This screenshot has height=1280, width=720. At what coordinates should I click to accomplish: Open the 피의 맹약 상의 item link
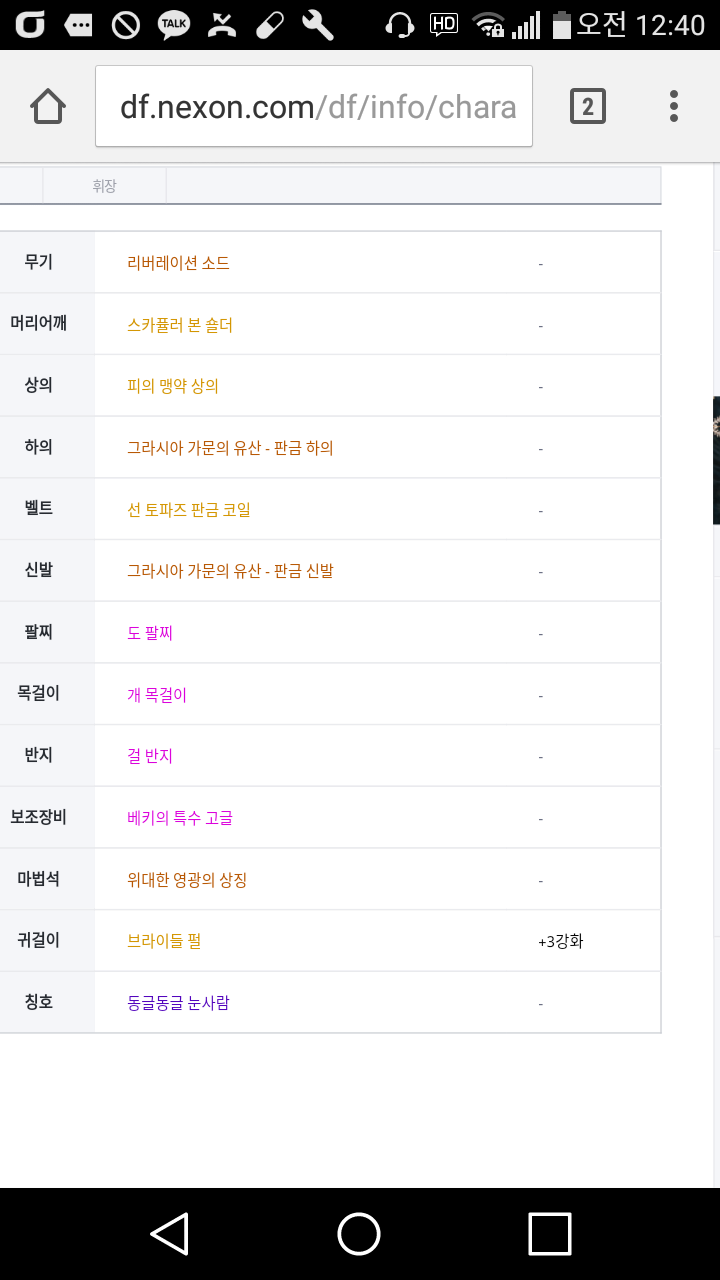(x=173, y=386)
